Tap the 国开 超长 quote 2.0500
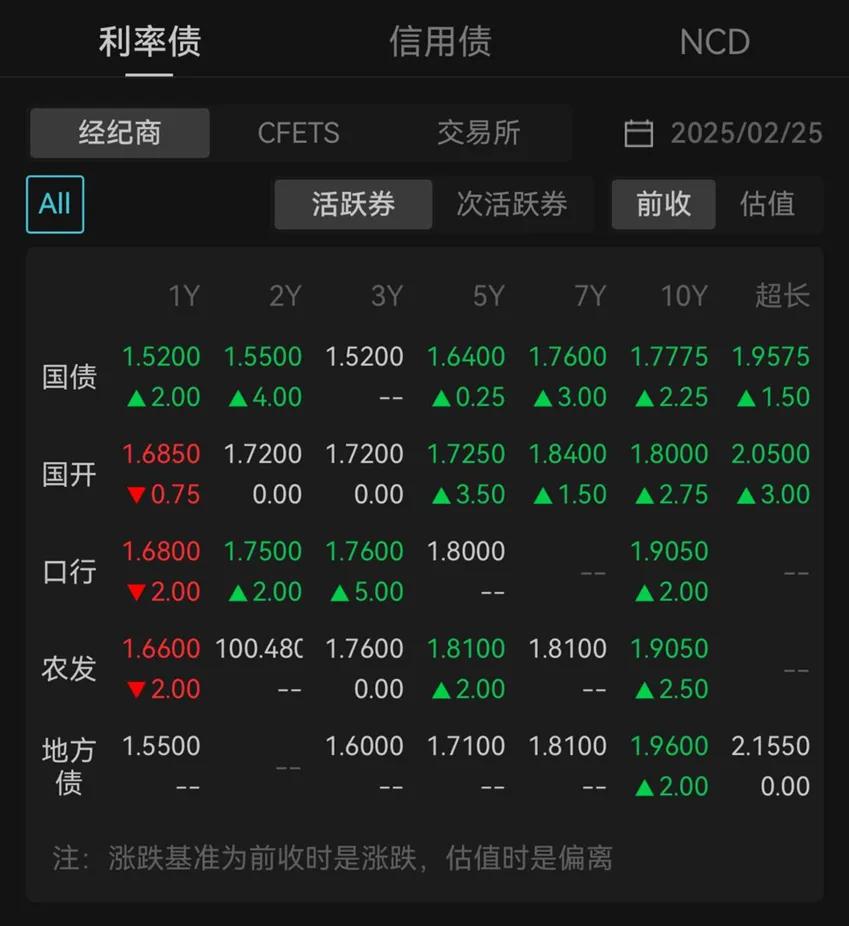Screen dimensions: 849x926 tap(771, 453)
